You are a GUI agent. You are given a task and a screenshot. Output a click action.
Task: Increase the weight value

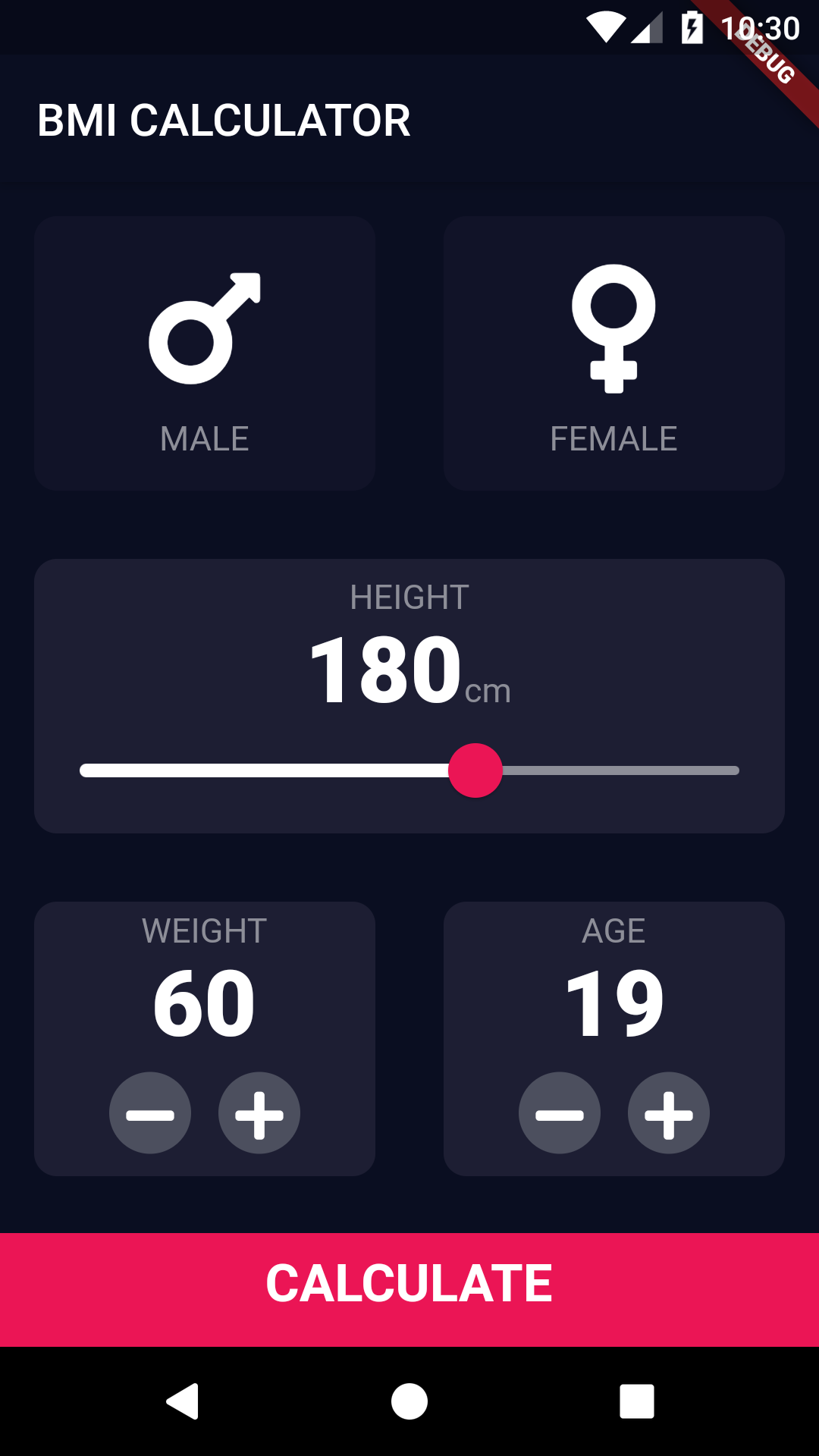(259, 1113)
